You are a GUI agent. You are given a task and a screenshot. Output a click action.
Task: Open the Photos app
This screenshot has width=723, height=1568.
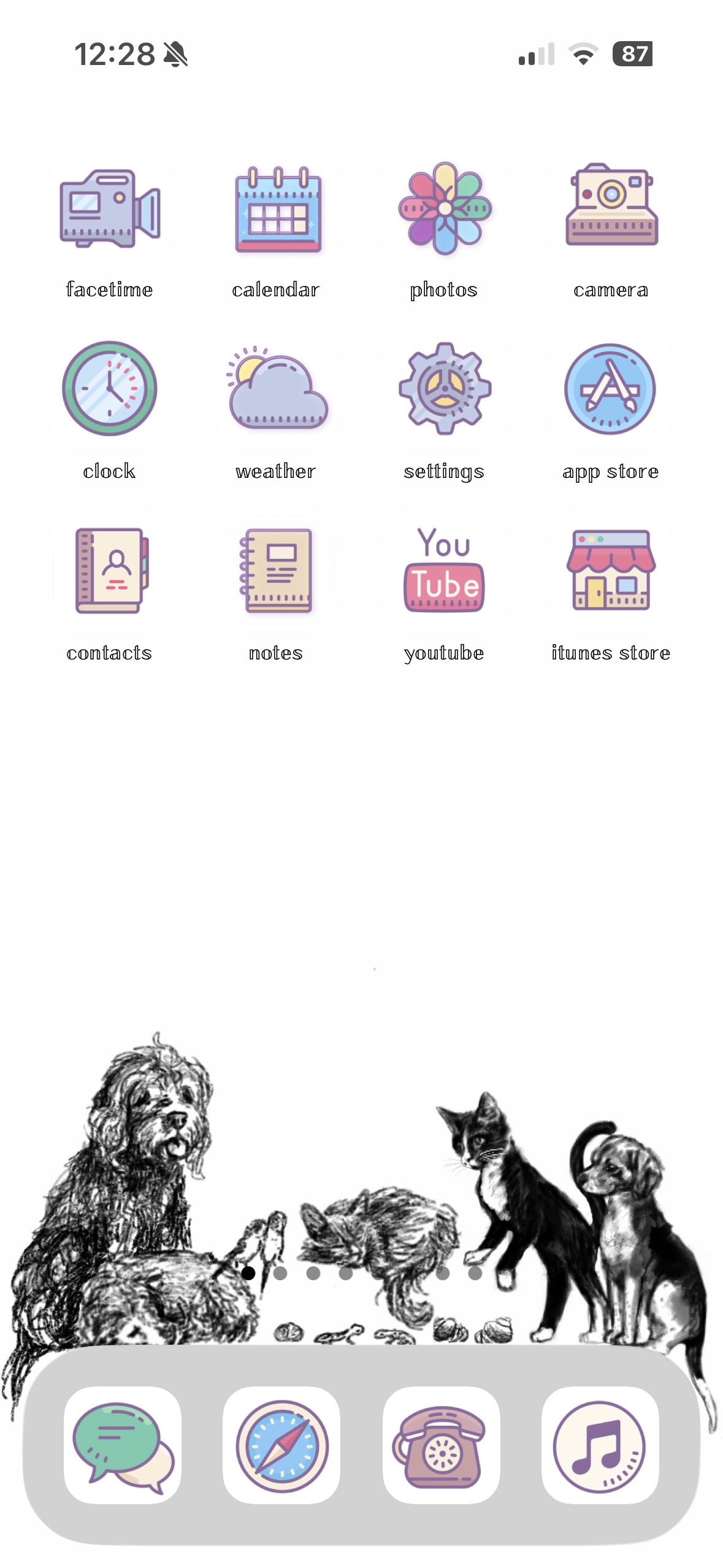click(445, 209)
